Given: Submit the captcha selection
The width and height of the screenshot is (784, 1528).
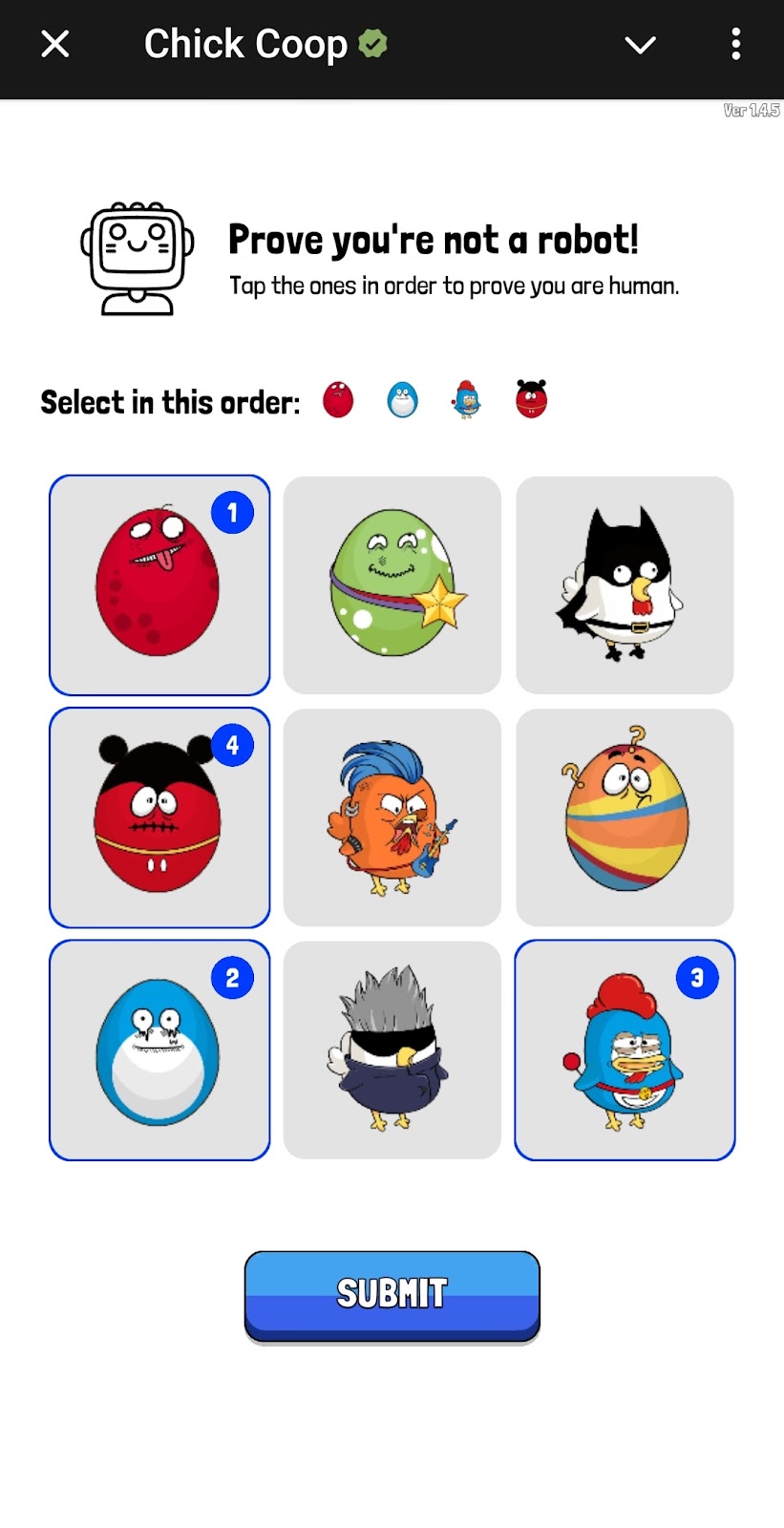Looking at the screenshot, I should (392, 1294).
